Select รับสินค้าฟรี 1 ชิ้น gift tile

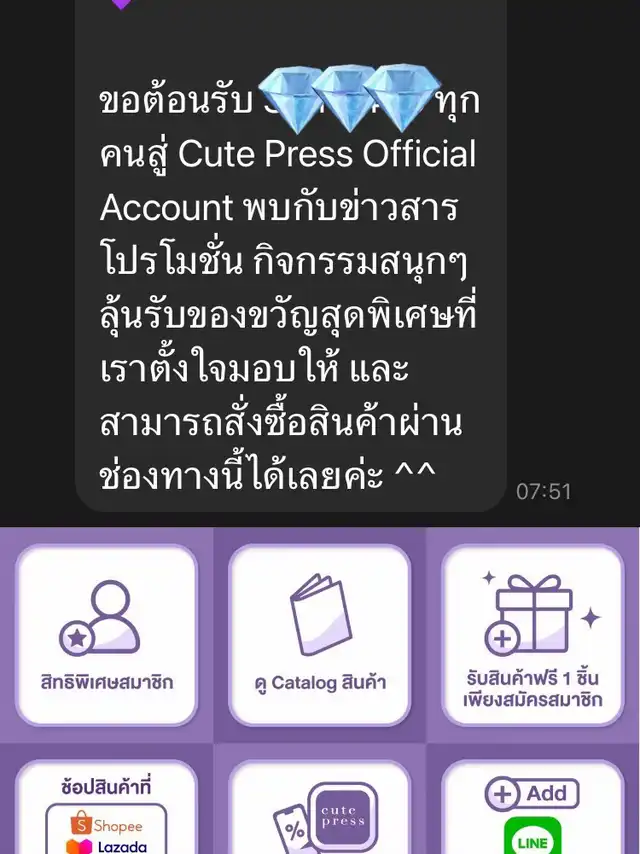533,635
